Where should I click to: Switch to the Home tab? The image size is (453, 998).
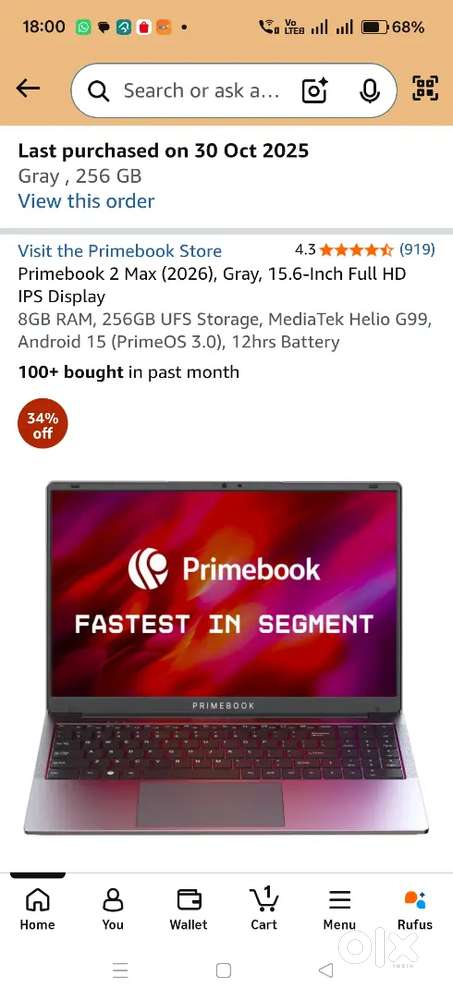tap(37, 910)
